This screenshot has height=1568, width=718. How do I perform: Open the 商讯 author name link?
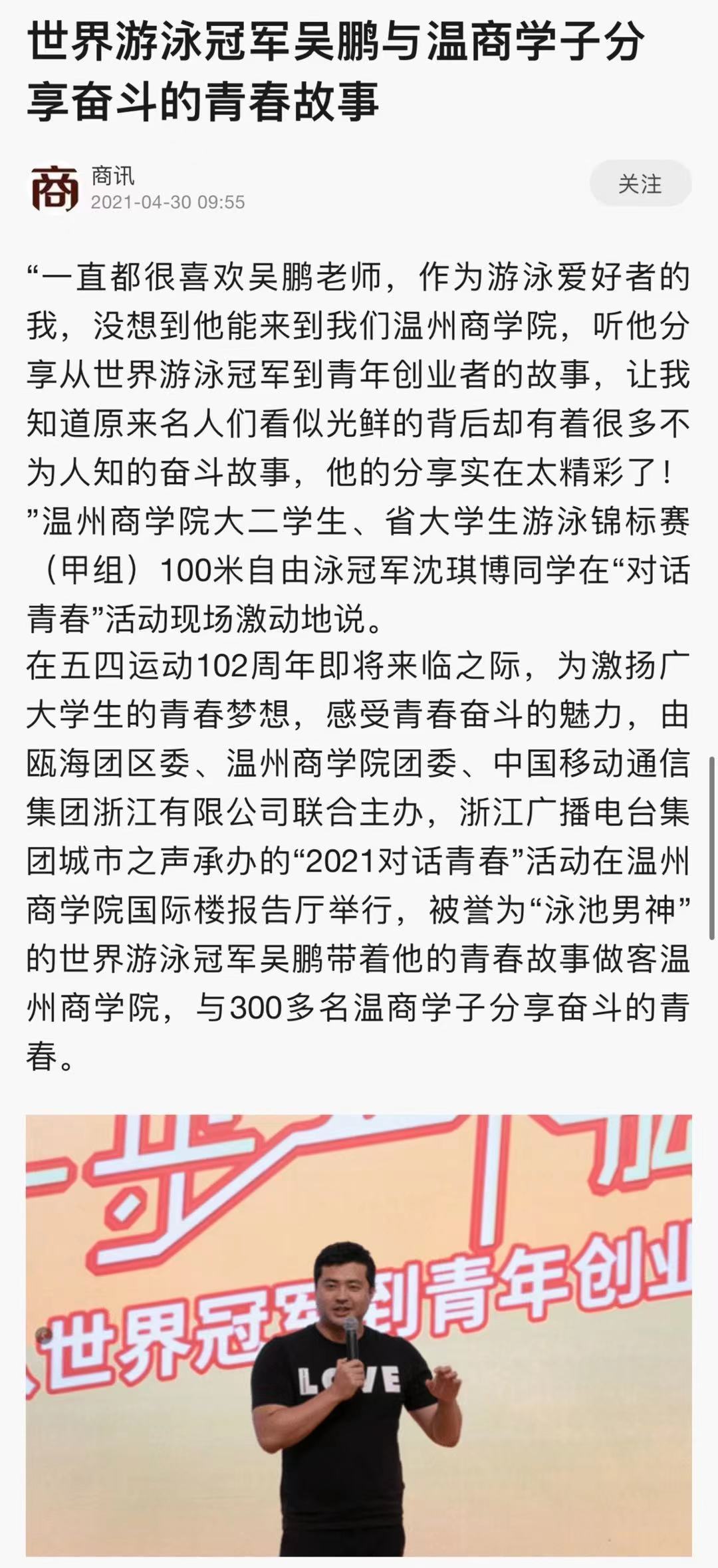coord(113,176)
